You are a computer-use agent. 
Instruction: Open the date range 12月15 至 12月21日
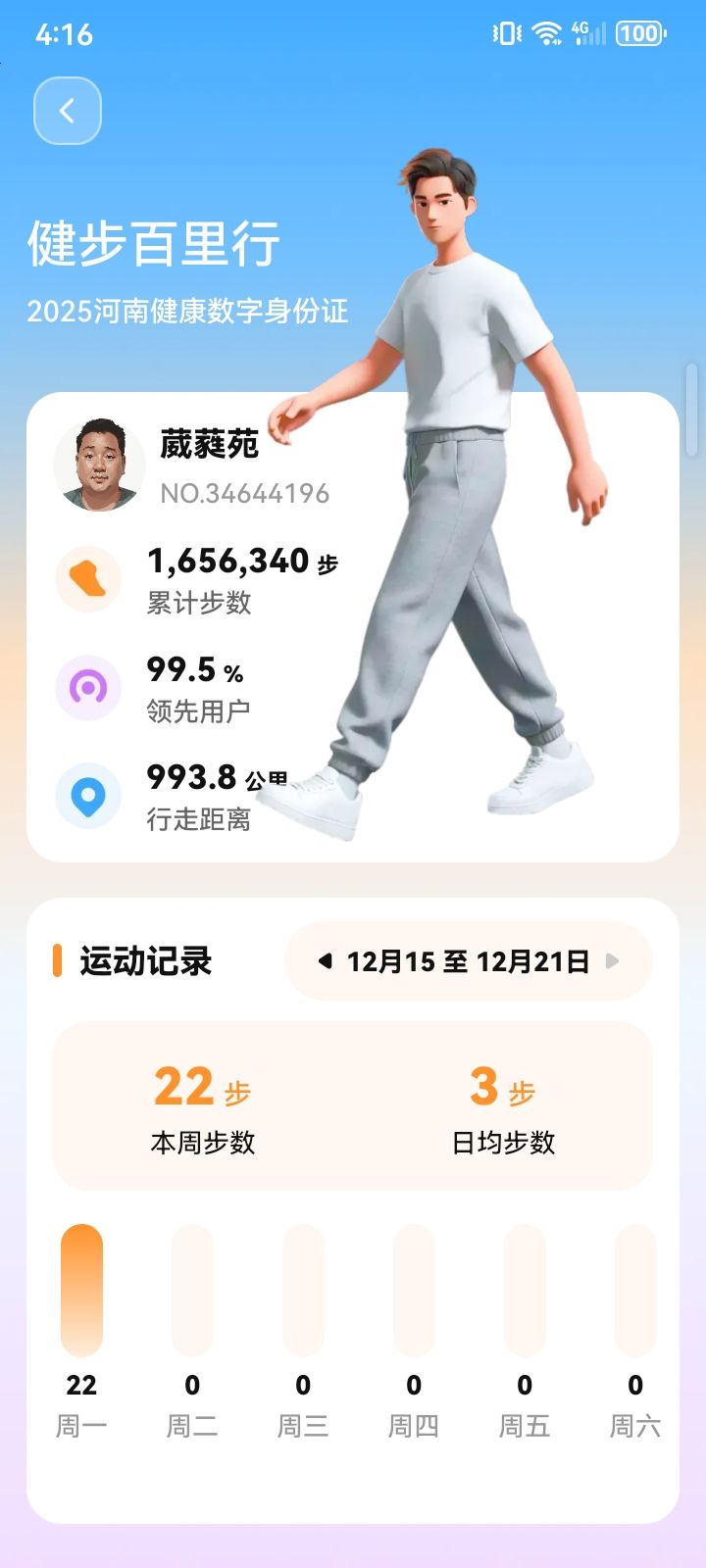click(468, 961)
